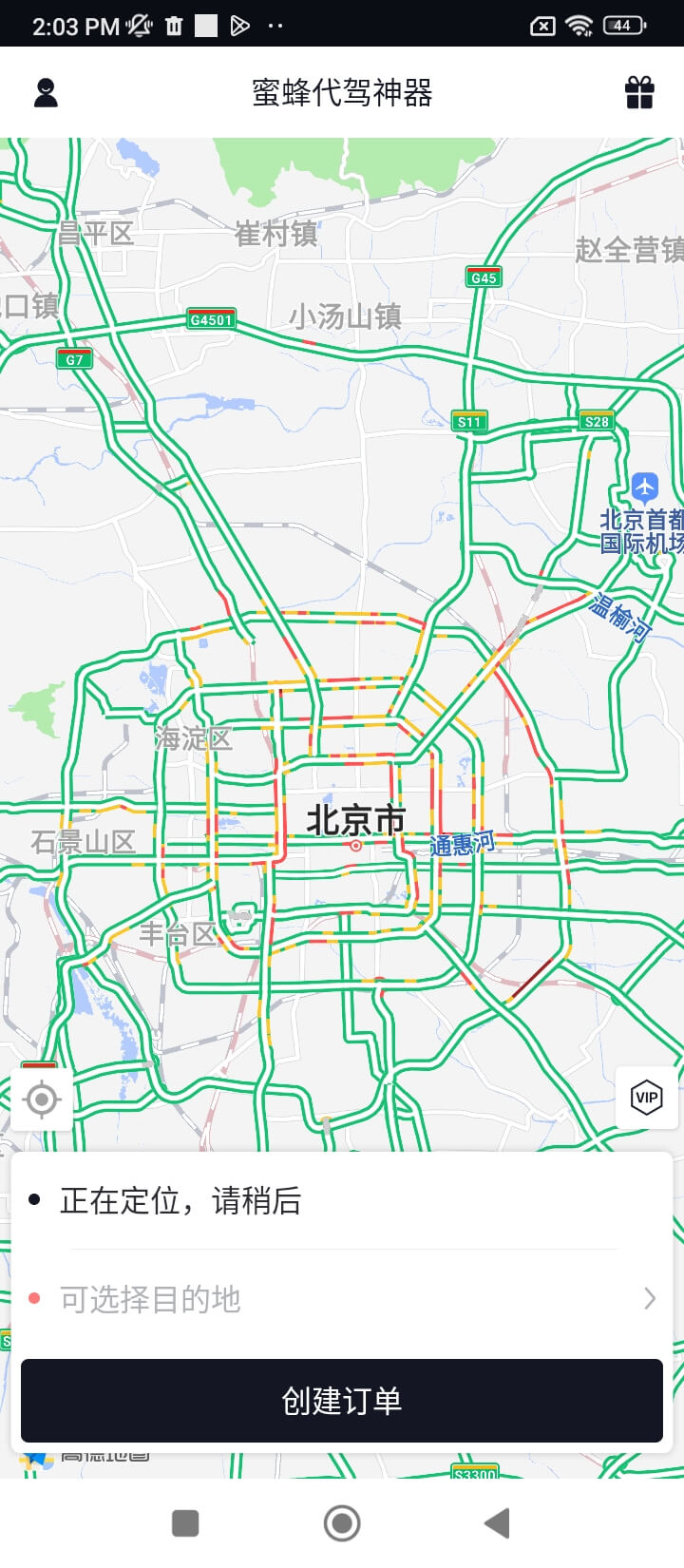
Task: Open the VIP badge button
Action: [x=647, y=1098]
